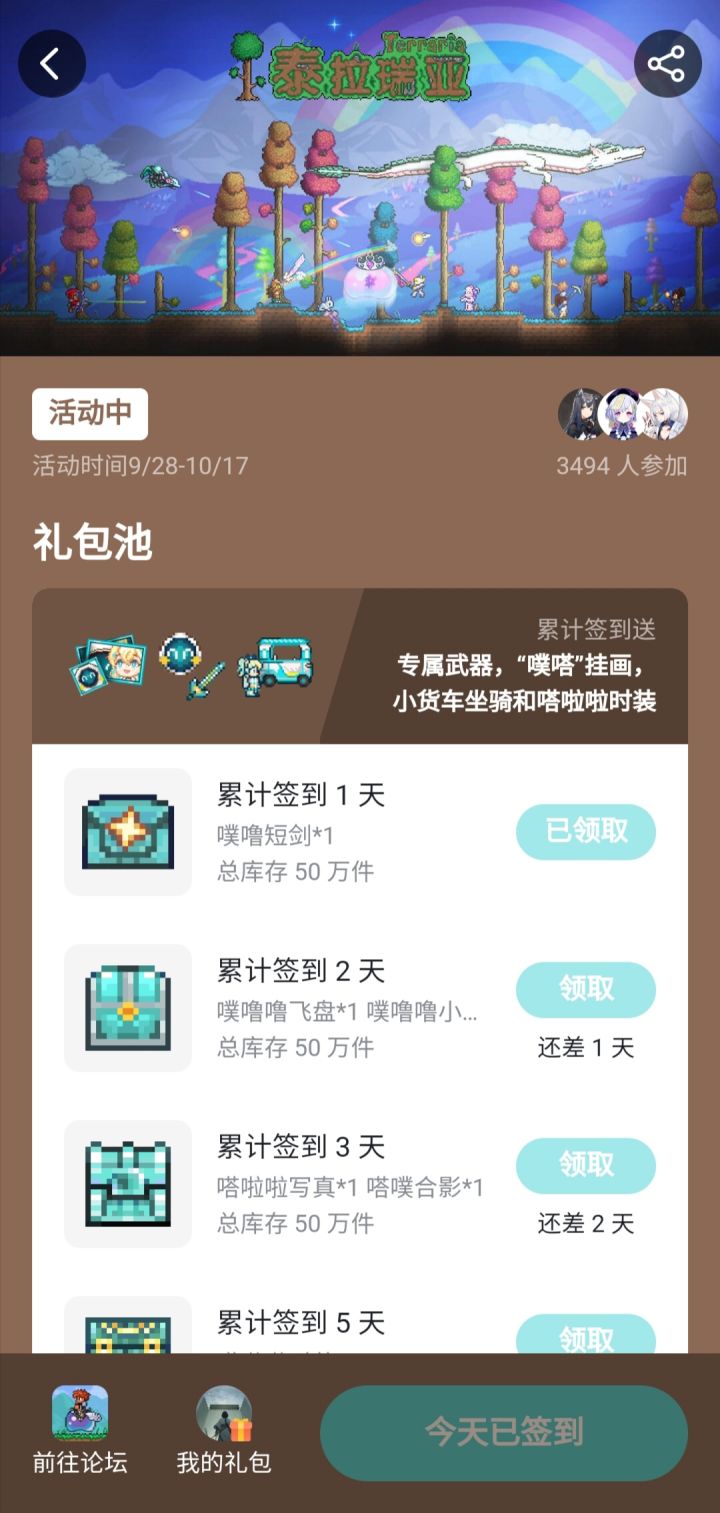Open 我的礼包 via the gift icon
Viewport: 720px width, 1513px height.
pyautogui.click(x=222, y=1416)
